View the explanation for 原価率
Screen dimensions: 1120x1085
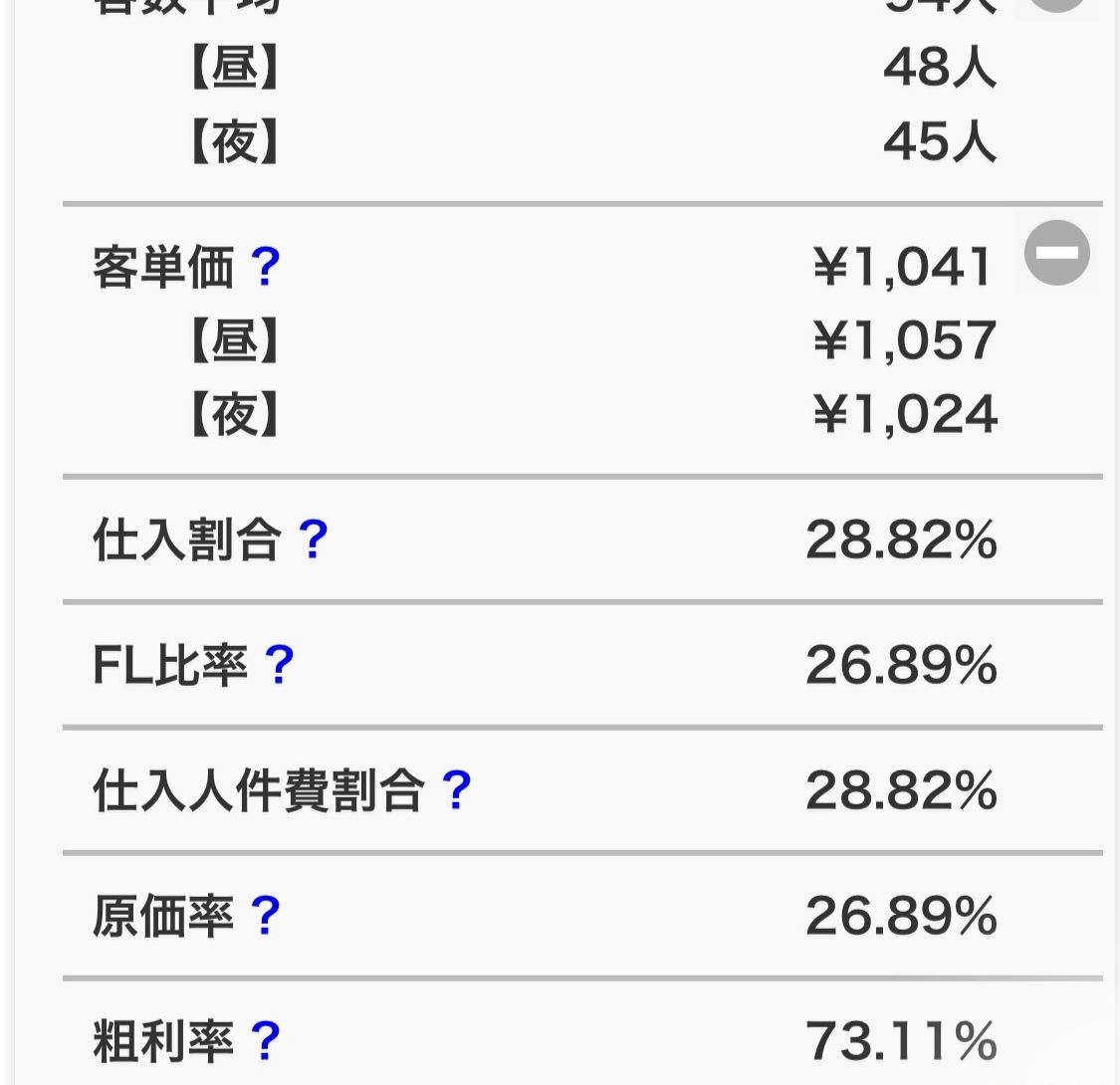tap(265, 916)
